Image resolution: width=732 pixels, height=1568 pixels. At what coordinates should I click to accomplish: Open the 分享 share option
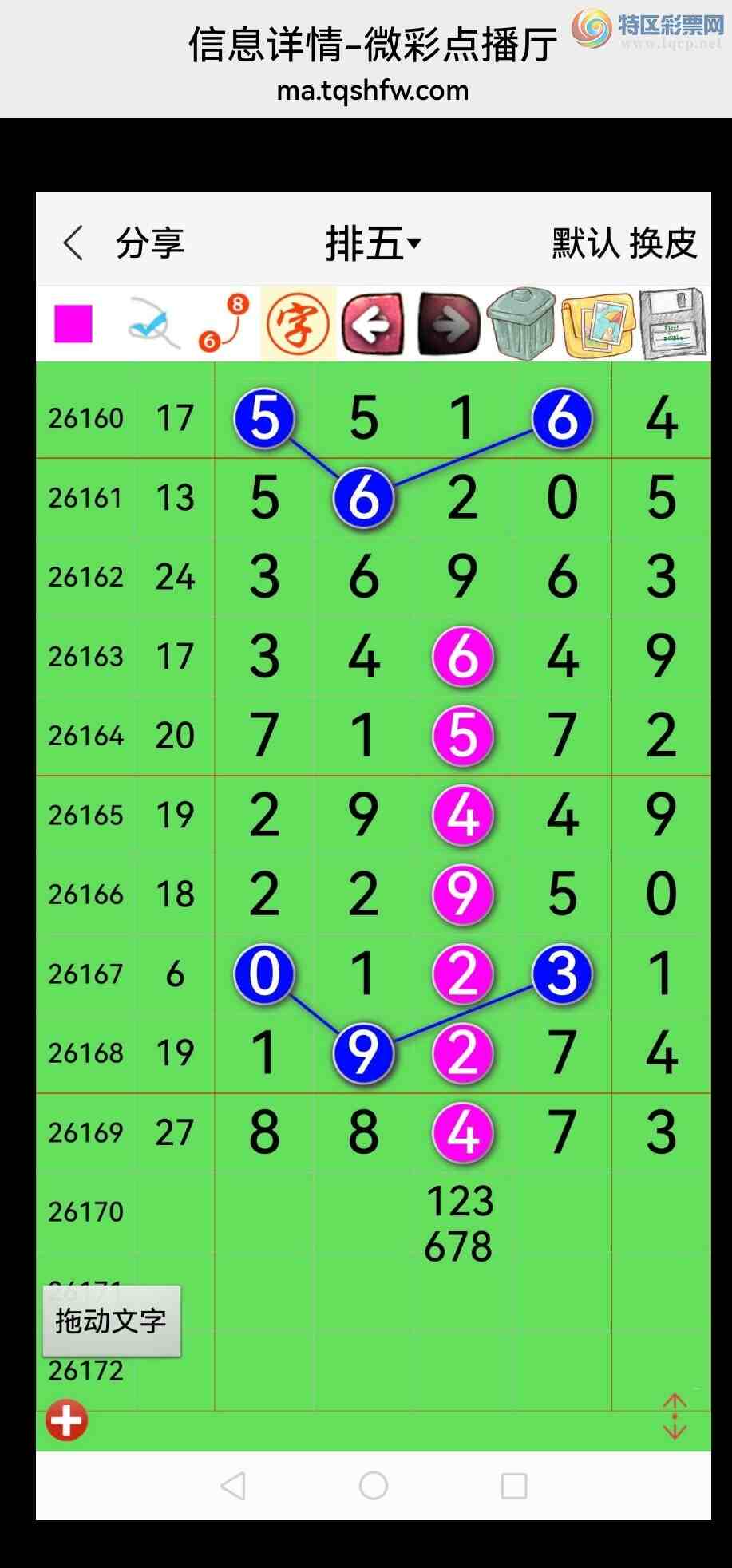tap(149, 243)
